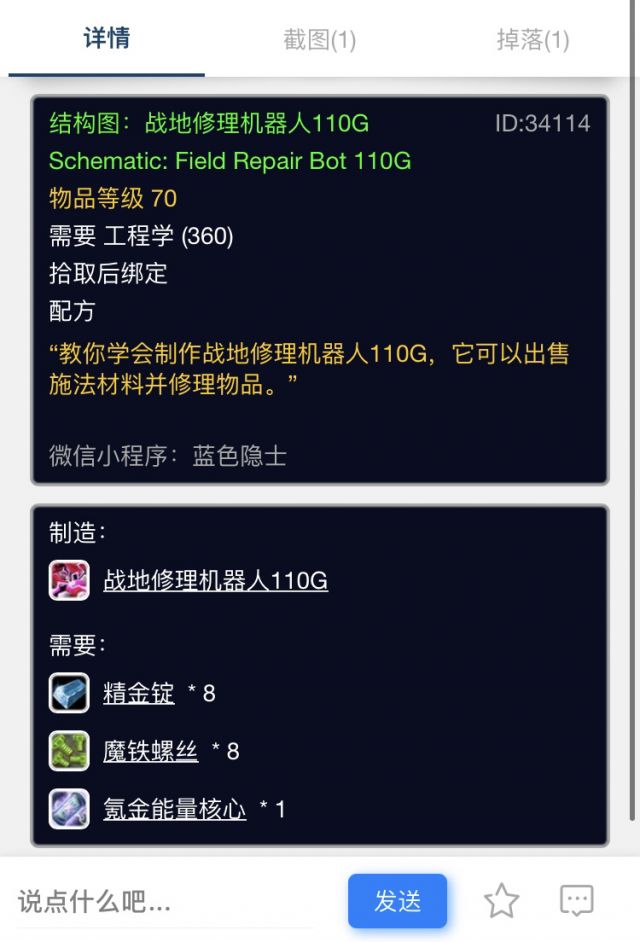Select the 详情 tab

tap(106, 40)
